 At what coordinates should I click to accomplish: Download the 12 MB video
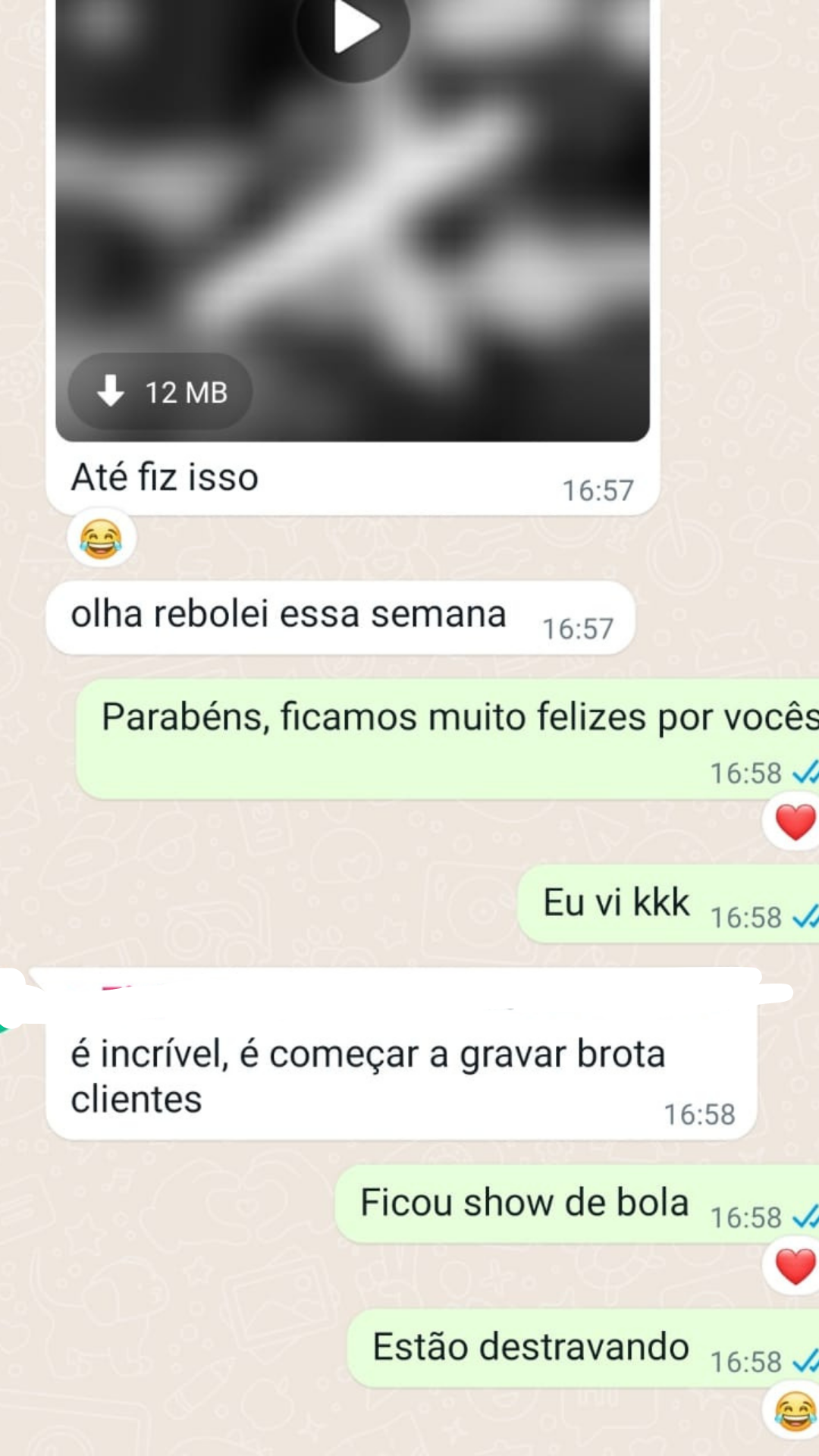(161, 392)
